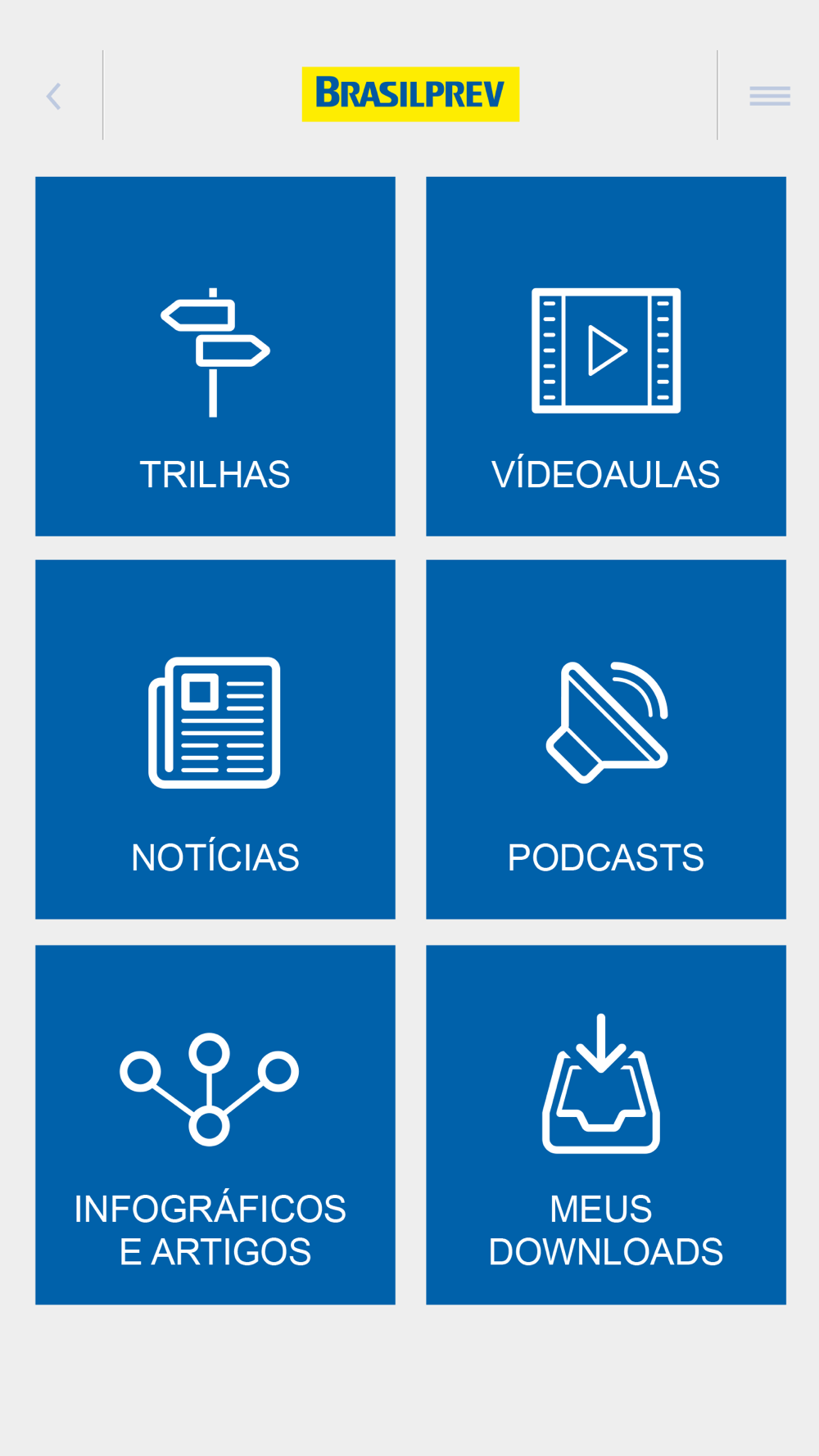The width and height of the screenshot is (819, 1456).
Task: Open the Meus Downloads tile
Action: pos(606,1124)
